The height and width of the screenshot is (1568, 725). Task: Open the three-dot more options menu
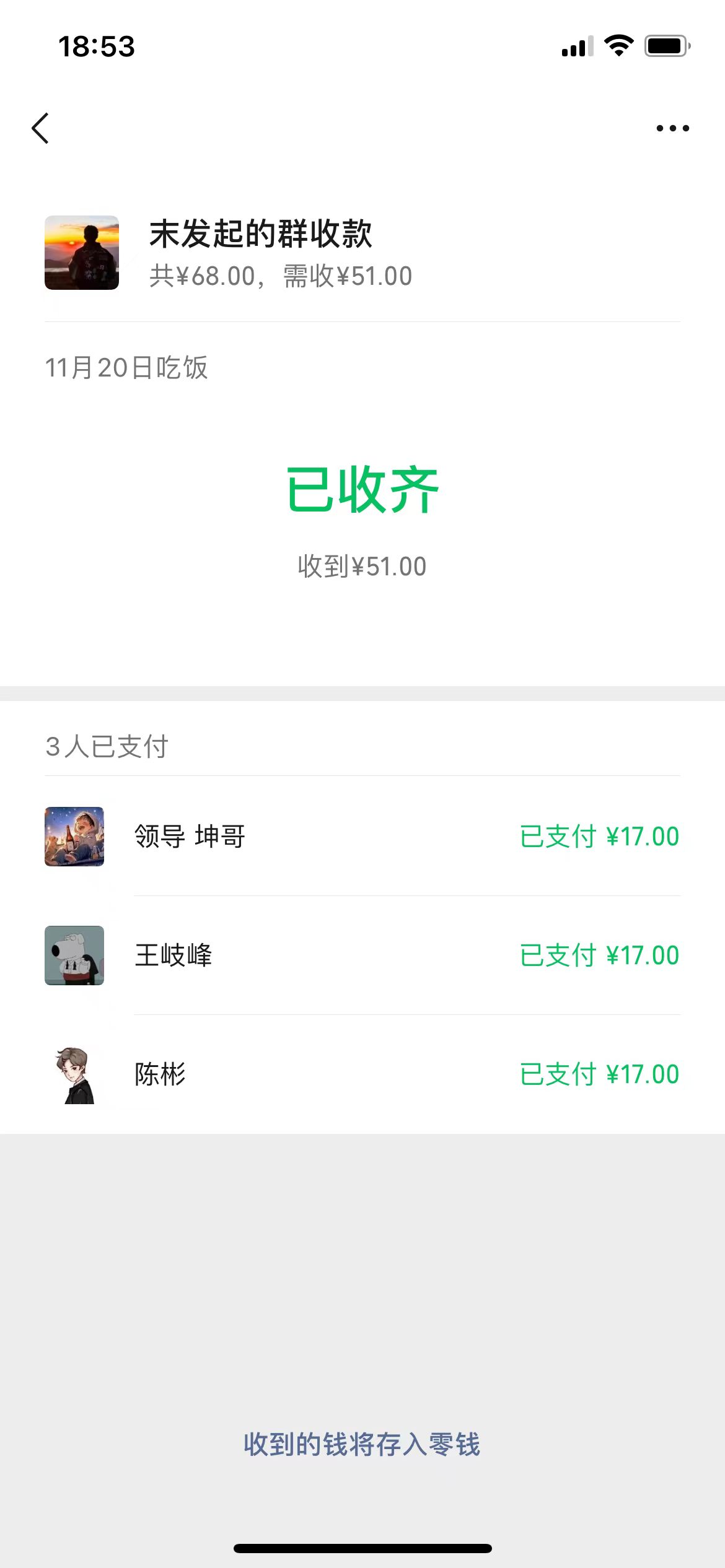click(x=672, y=128)
